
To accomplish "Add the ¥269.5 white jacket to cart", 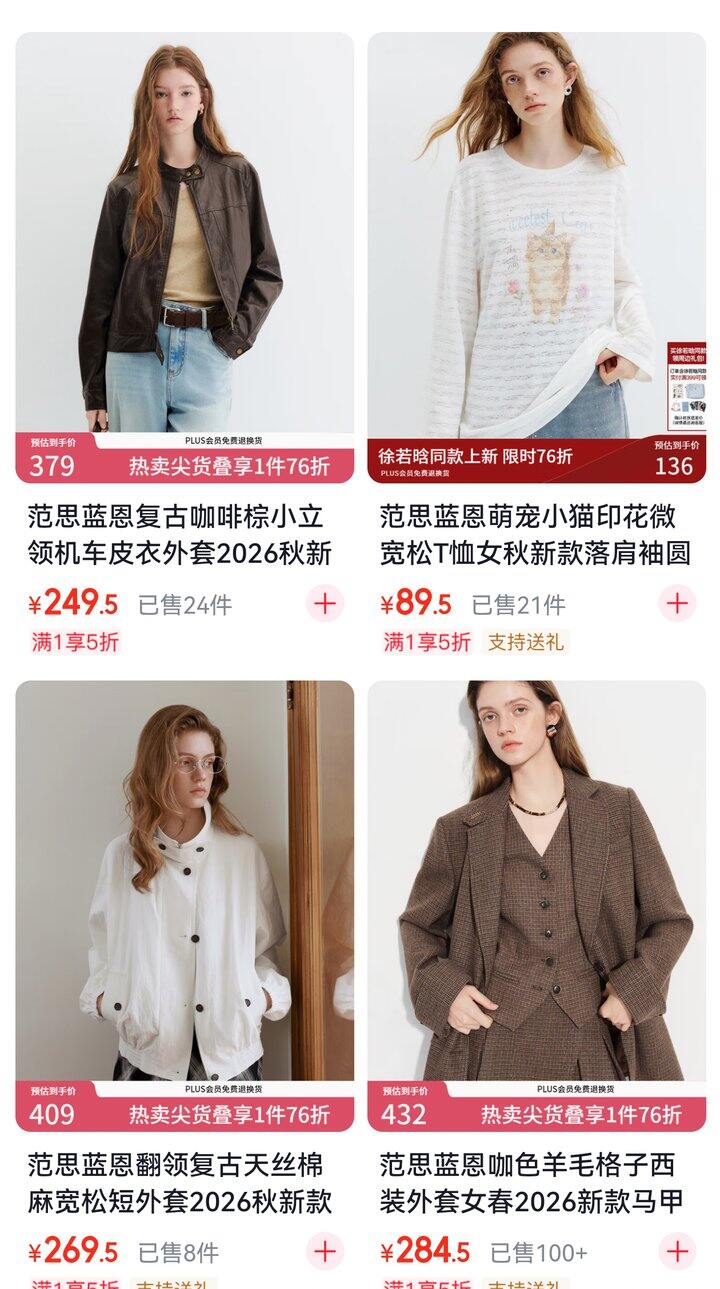I will (325, 1251).
